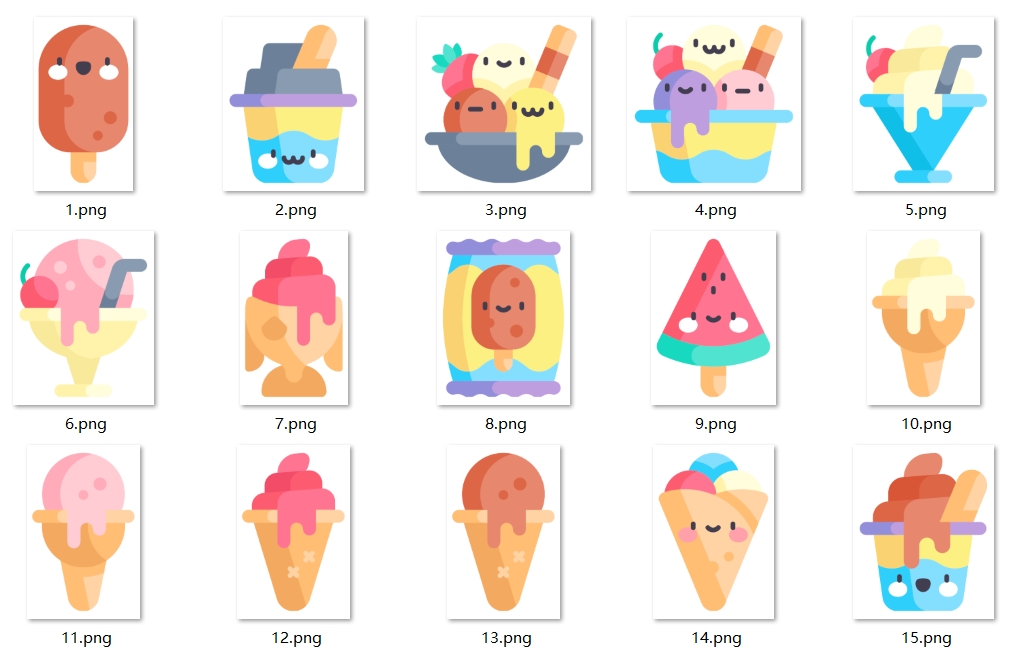View the 5.png sundae glass image
This screenshot has width=1014, height=656.
coord(923,104)
